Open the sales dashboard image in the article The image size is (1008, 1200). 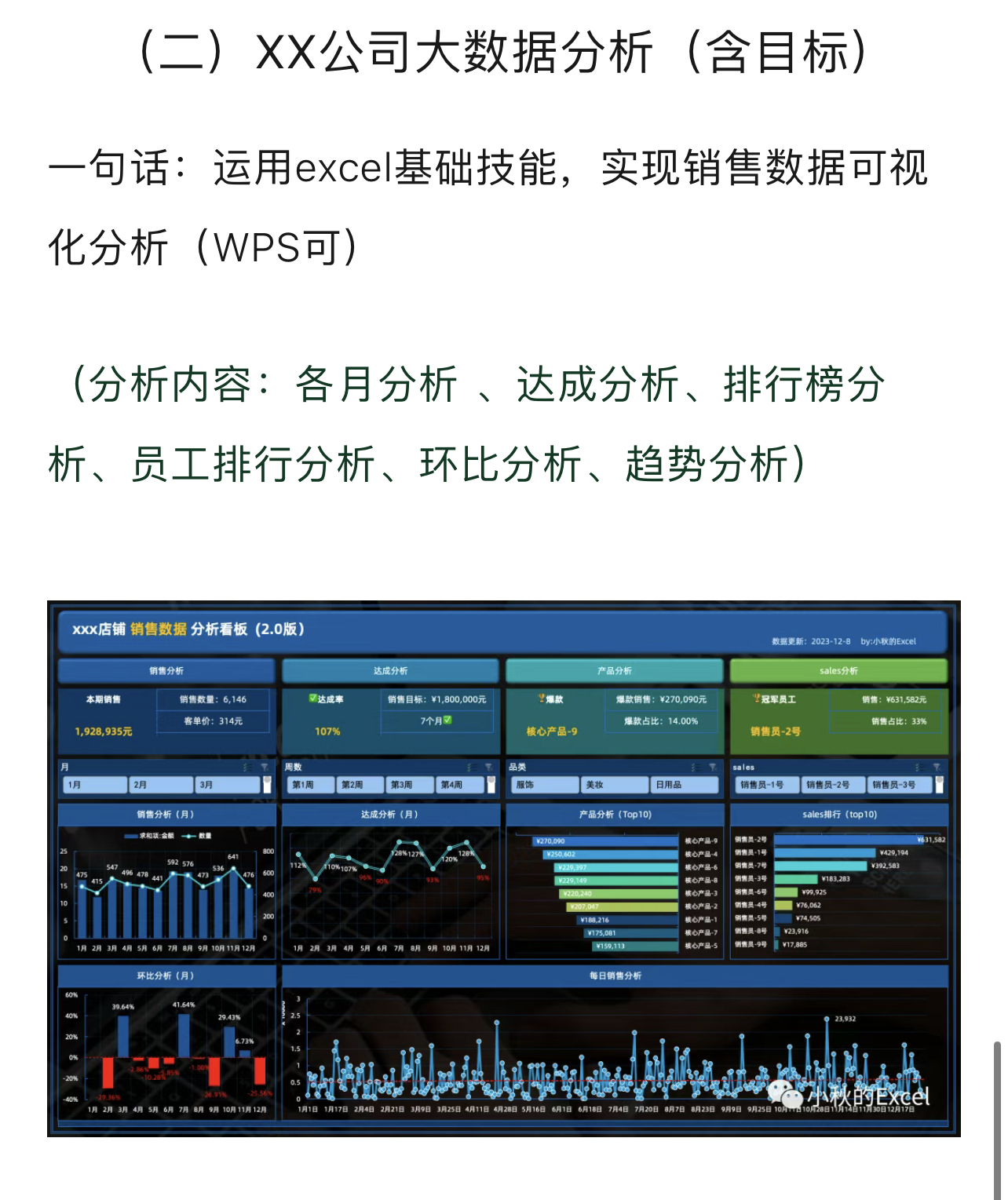[x=504, y=869]
